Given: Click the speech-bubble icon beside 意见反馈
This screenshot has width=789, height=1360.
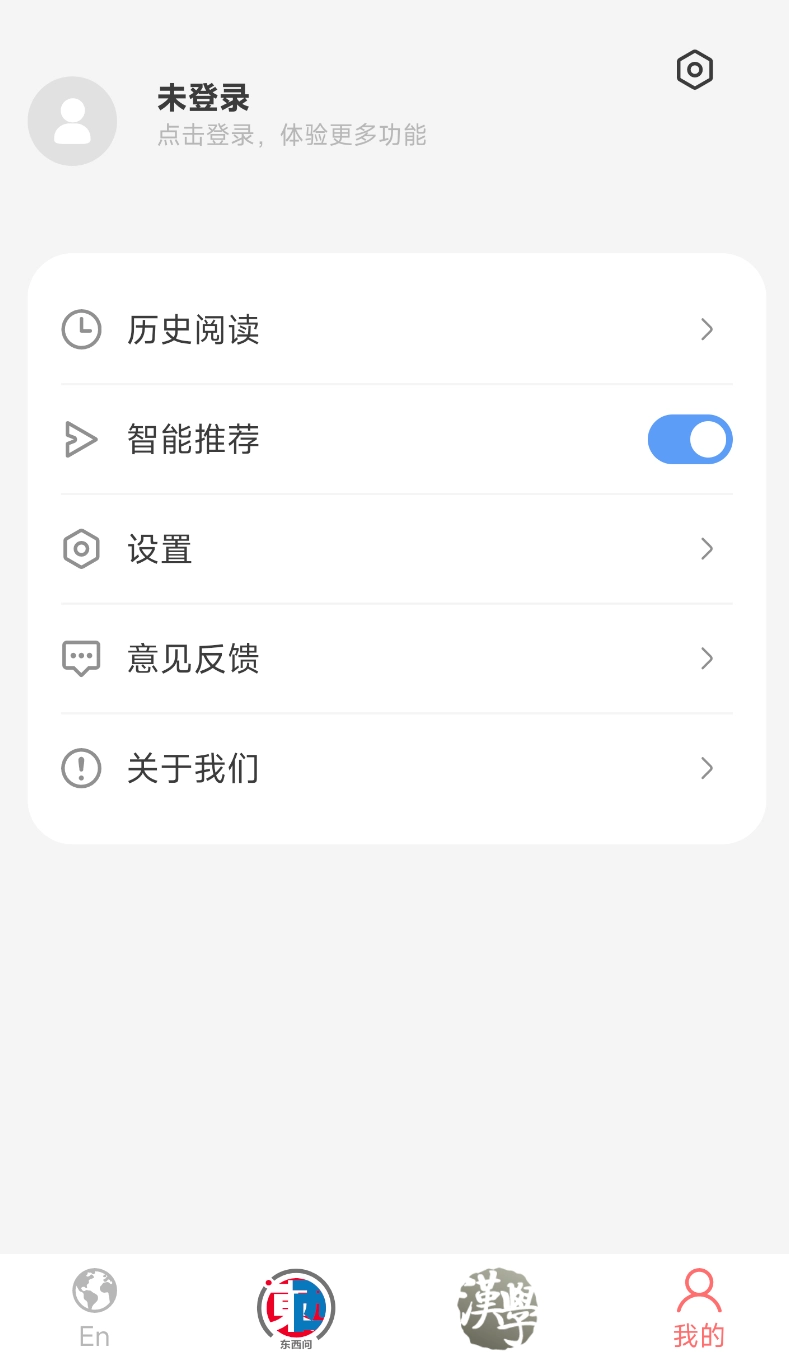Looking at the screenshot, I should point(81,658).
